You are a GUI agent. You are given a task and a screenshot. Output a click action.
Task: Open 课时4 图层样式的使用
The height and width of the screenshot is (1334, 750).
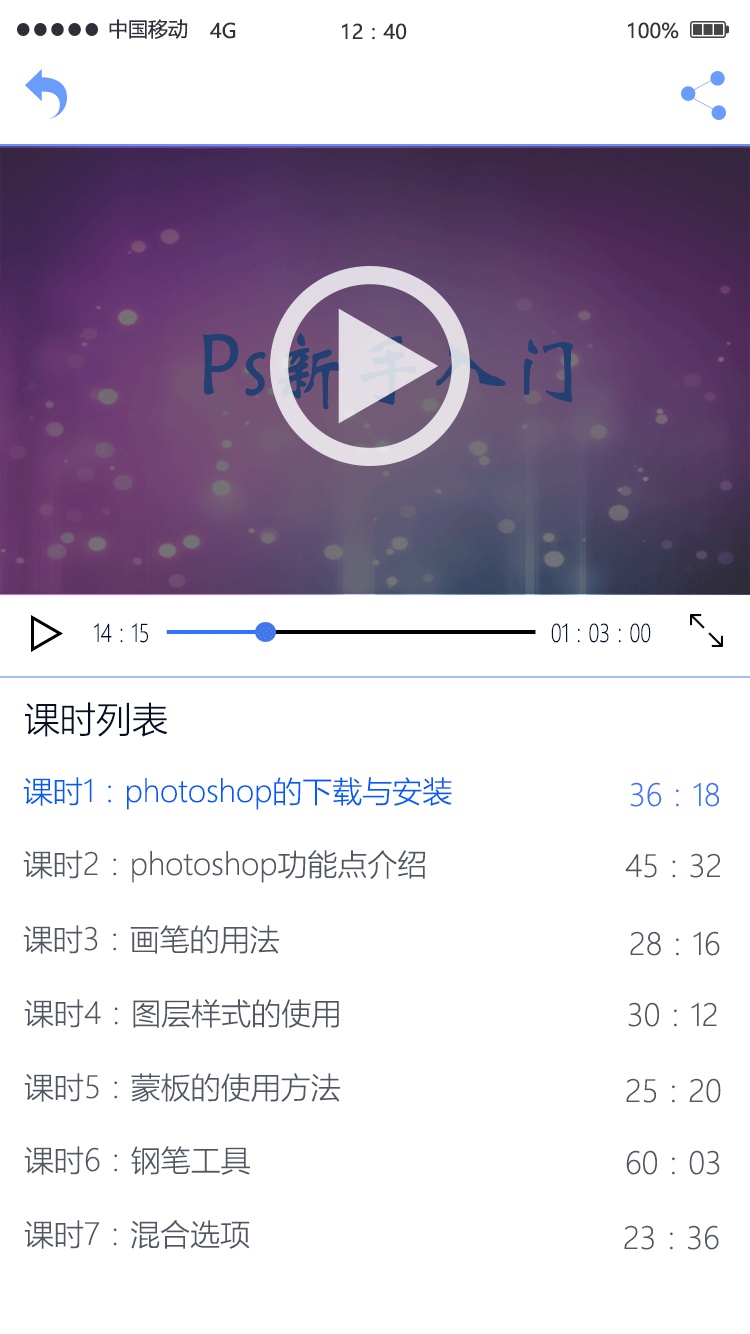183,1014
